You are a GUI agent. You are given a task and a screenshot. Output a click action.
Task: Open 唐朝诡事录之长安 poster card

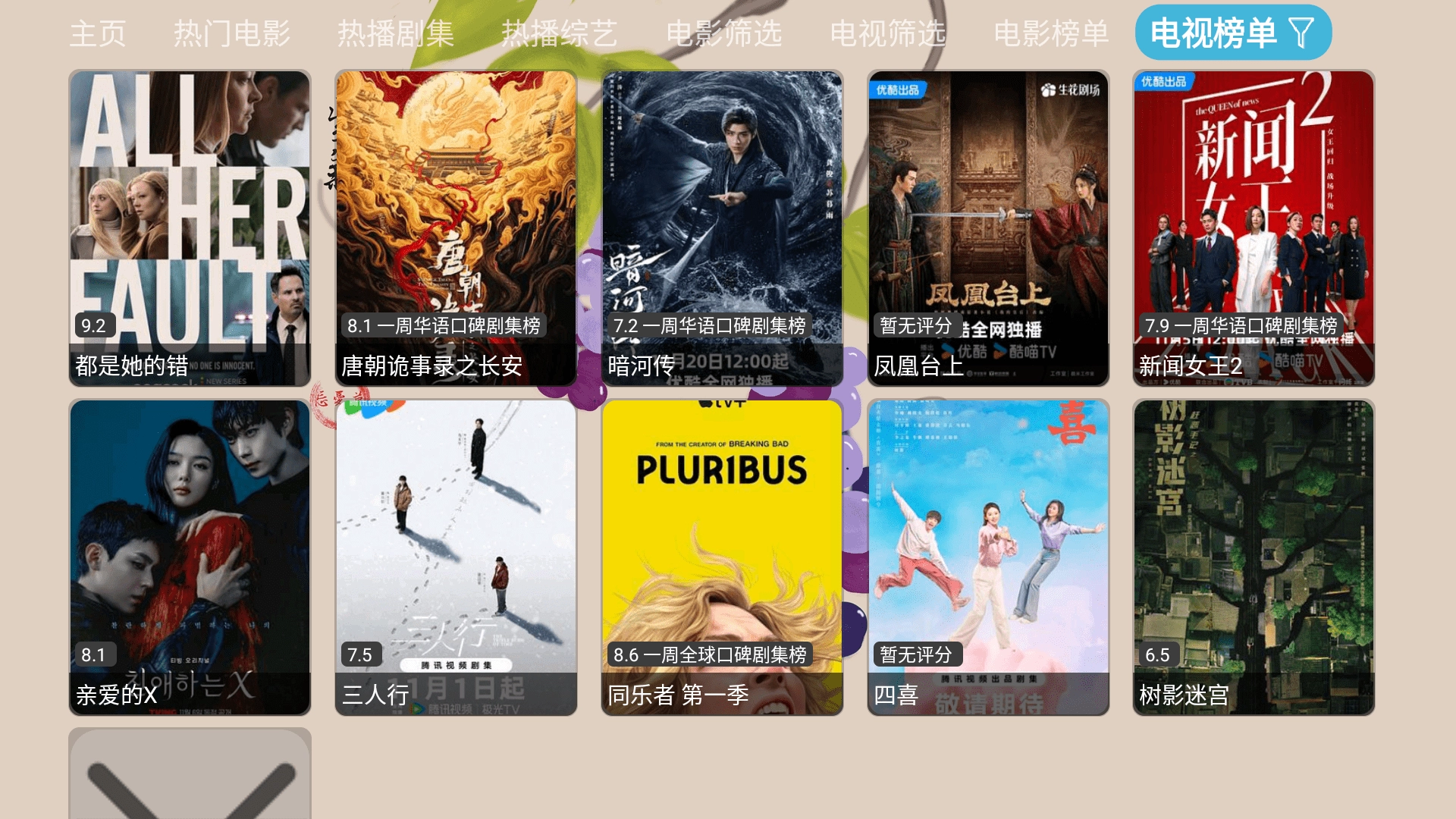[x=456, y=227]
